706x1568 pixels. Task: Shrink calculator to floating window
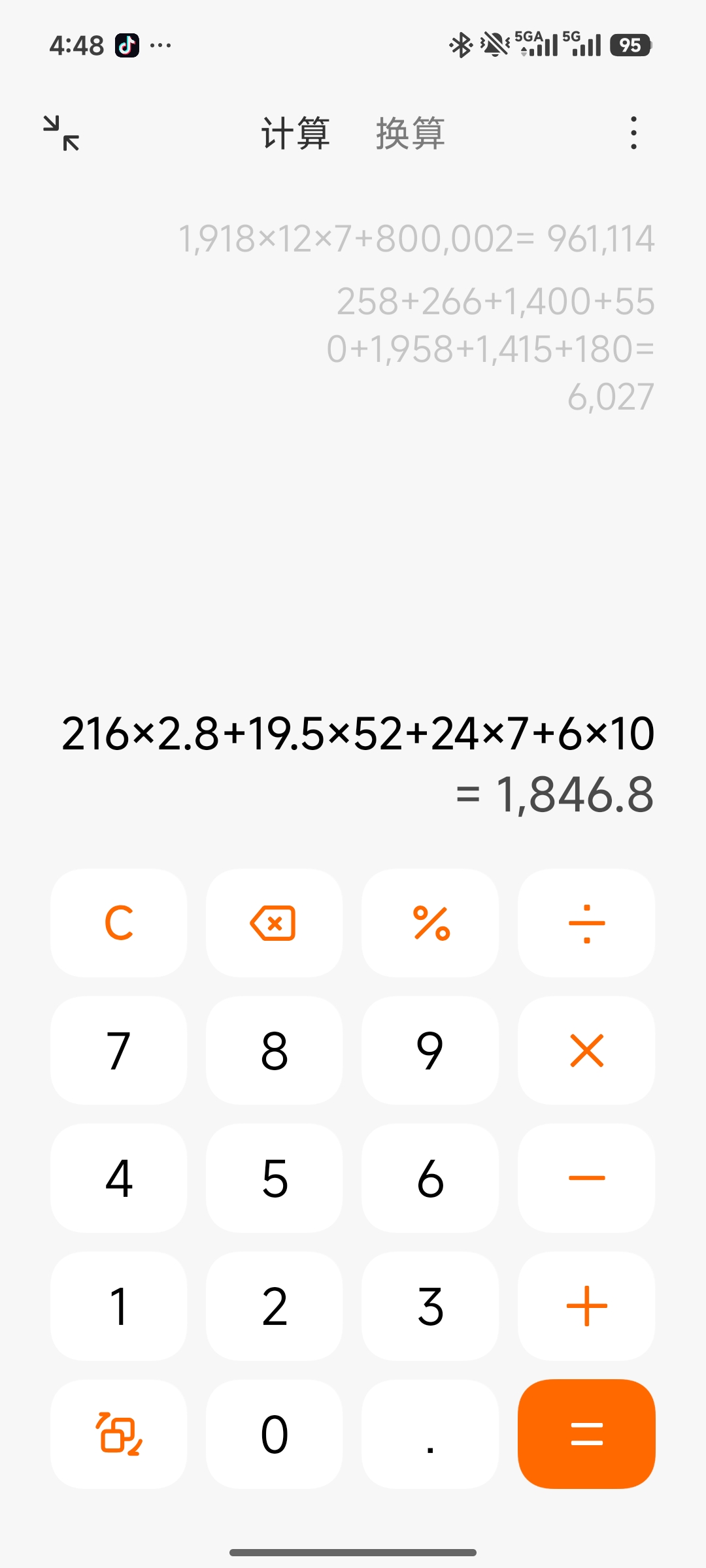pyautogui.click(x=61, y=133)
